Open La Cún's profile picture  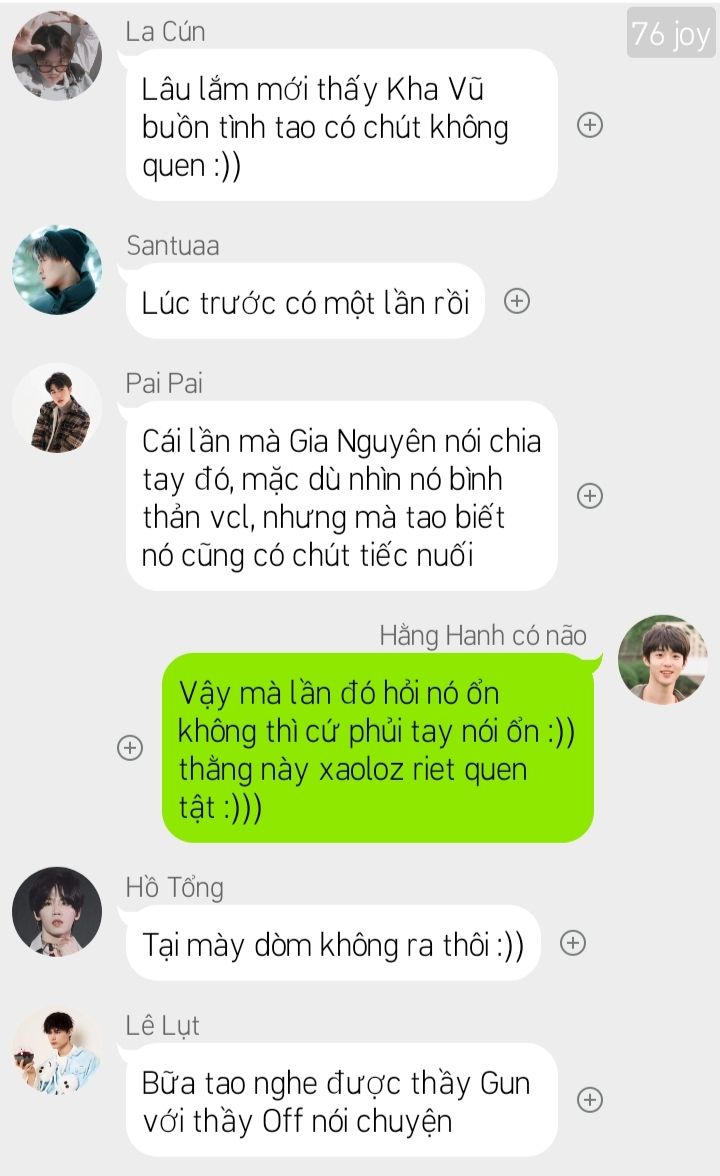pyautogui.click(x=57, y=56)
